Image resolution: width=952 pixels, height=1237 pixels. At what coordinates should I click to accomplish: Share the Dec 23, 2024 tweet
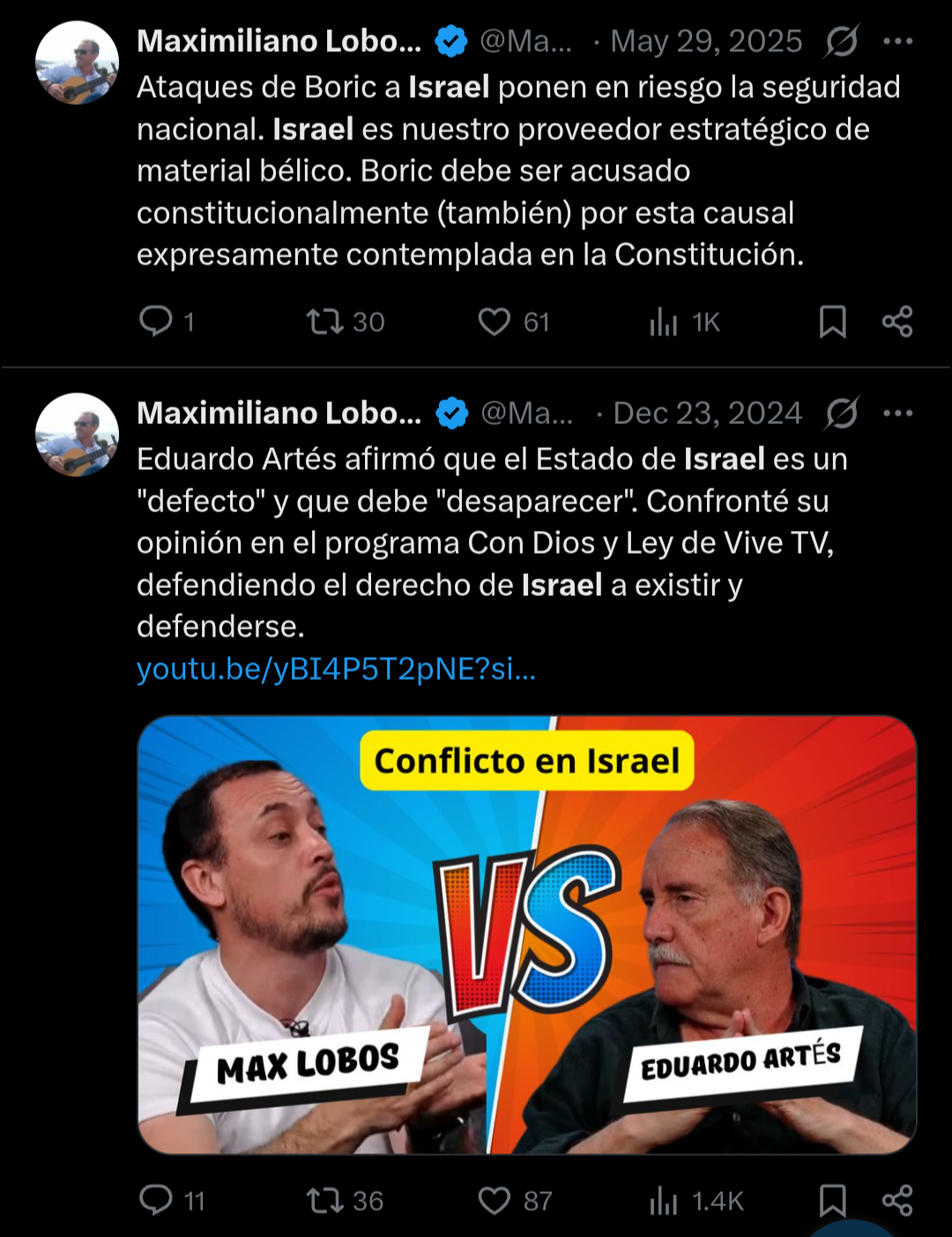coord(897,1200)
